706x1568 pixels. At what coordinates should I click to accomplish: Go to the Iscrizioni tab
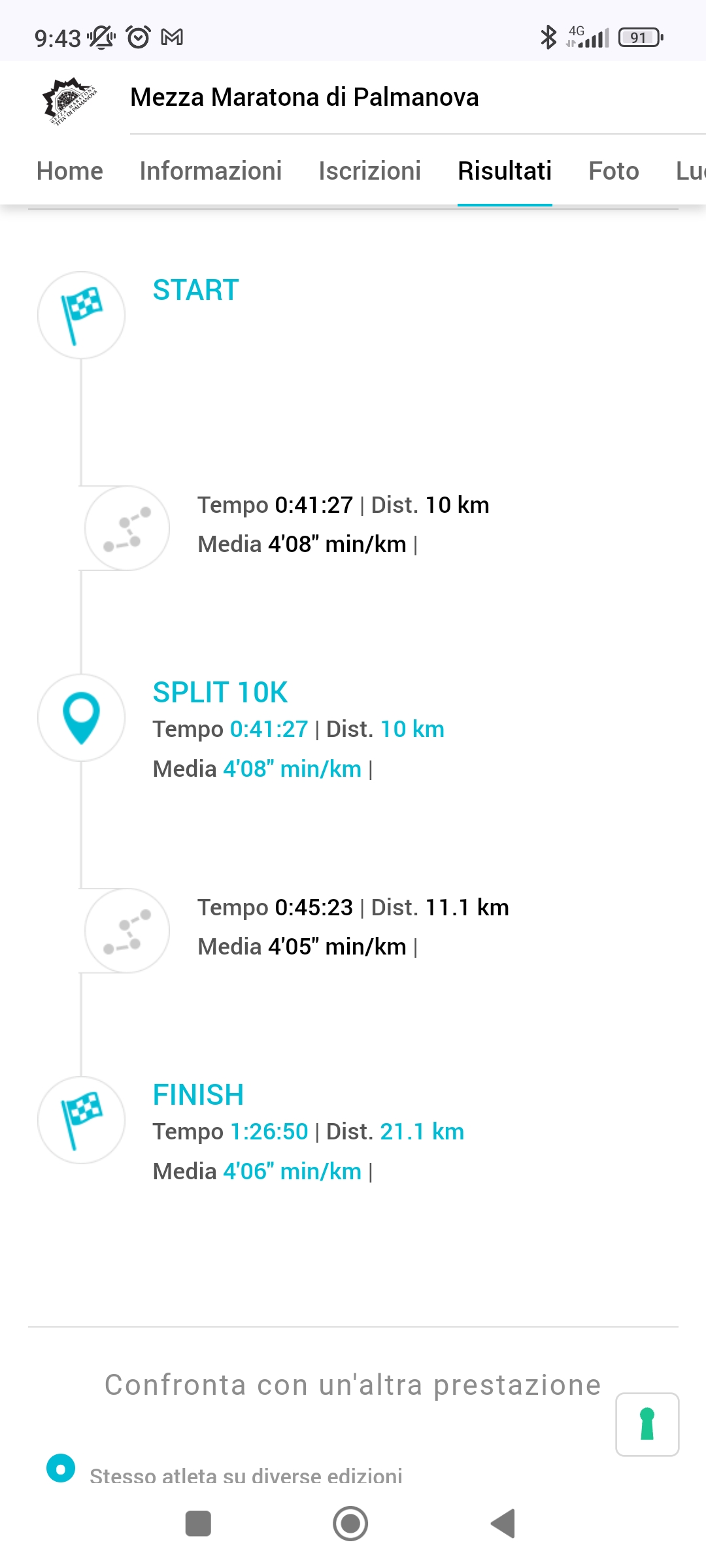pyautogui.click(x=369, y=171)
